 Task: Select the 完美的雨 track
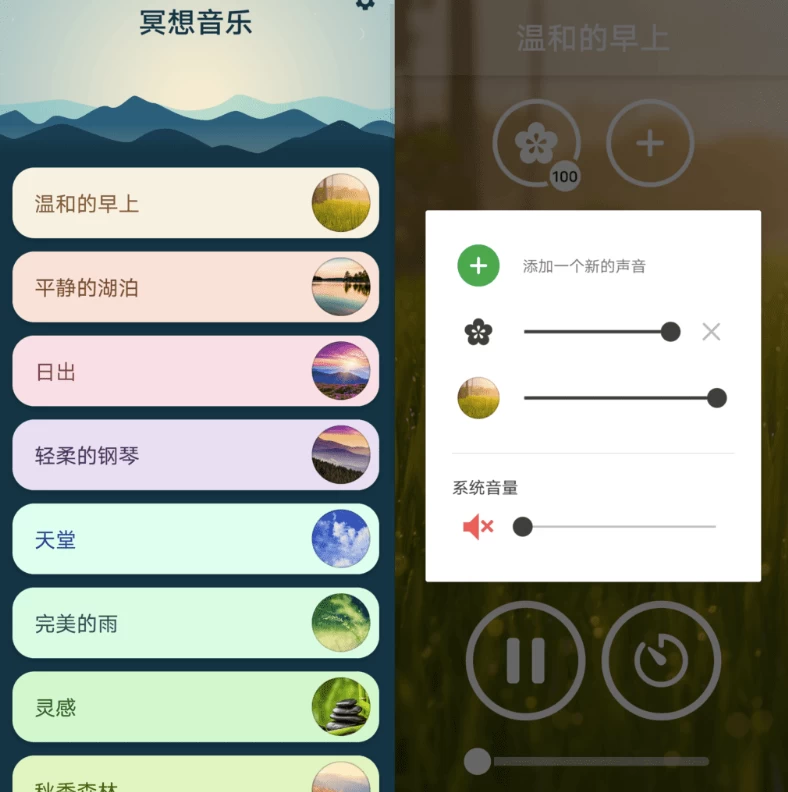click(x=195, y=623)
